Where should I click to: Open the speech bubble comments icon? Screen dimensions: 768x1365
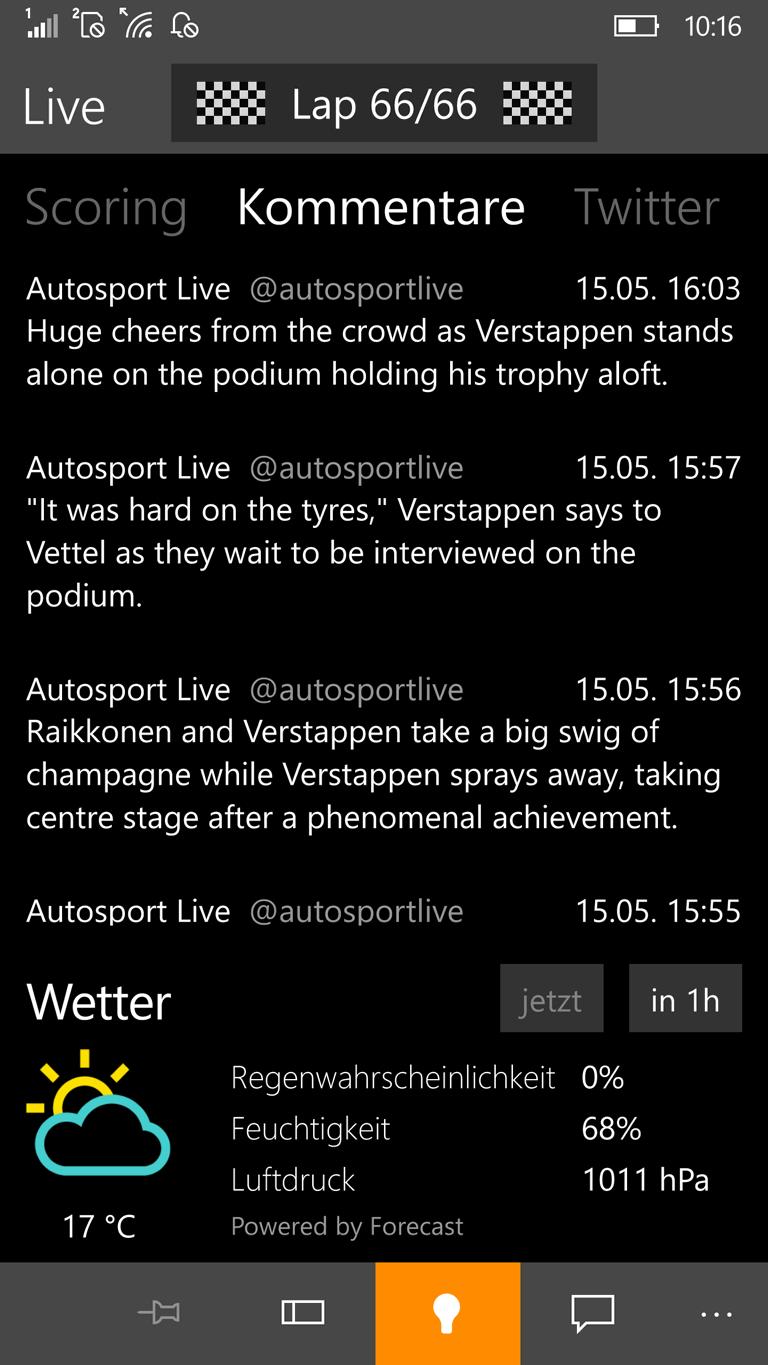(x=592, y=1313)
